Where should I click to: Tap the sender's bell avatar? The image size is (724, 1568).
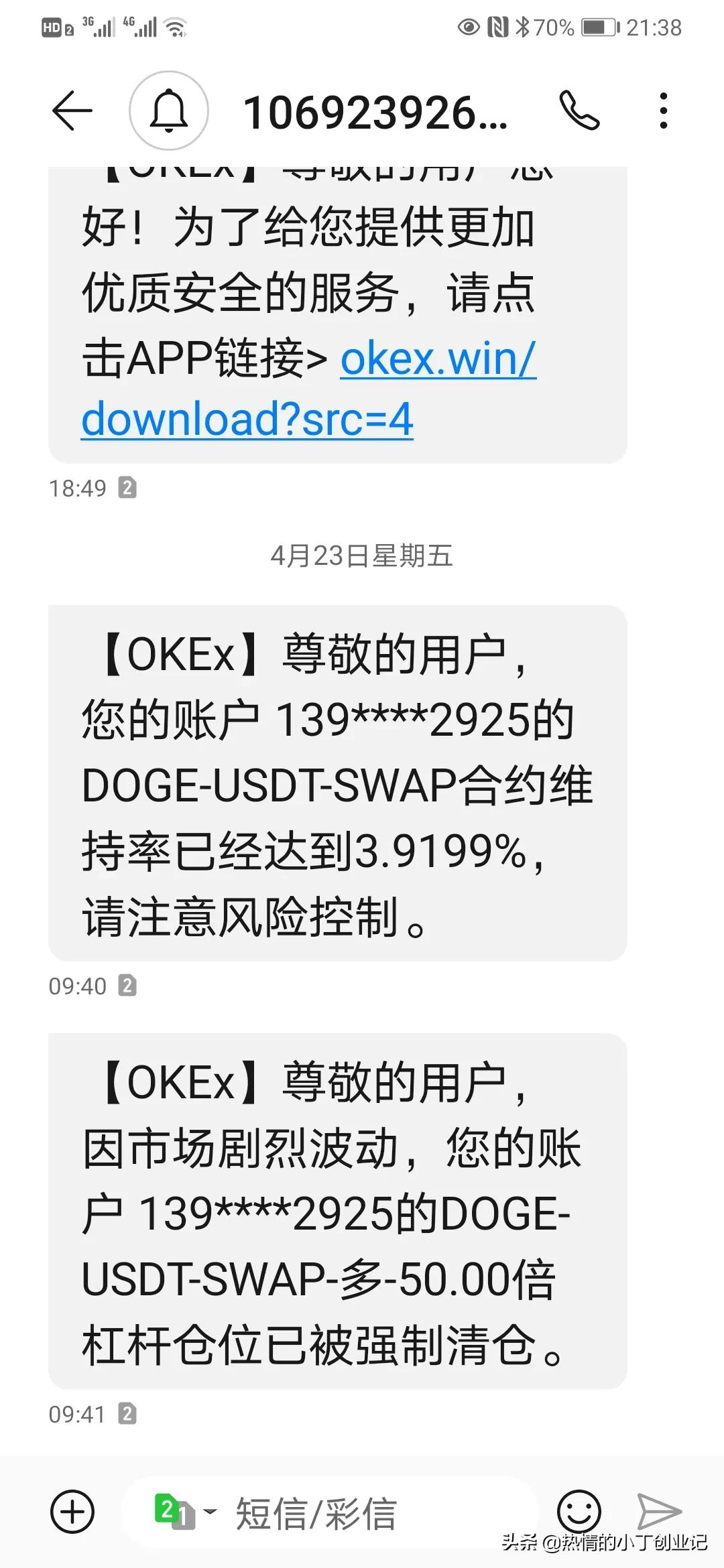(169, 111)
